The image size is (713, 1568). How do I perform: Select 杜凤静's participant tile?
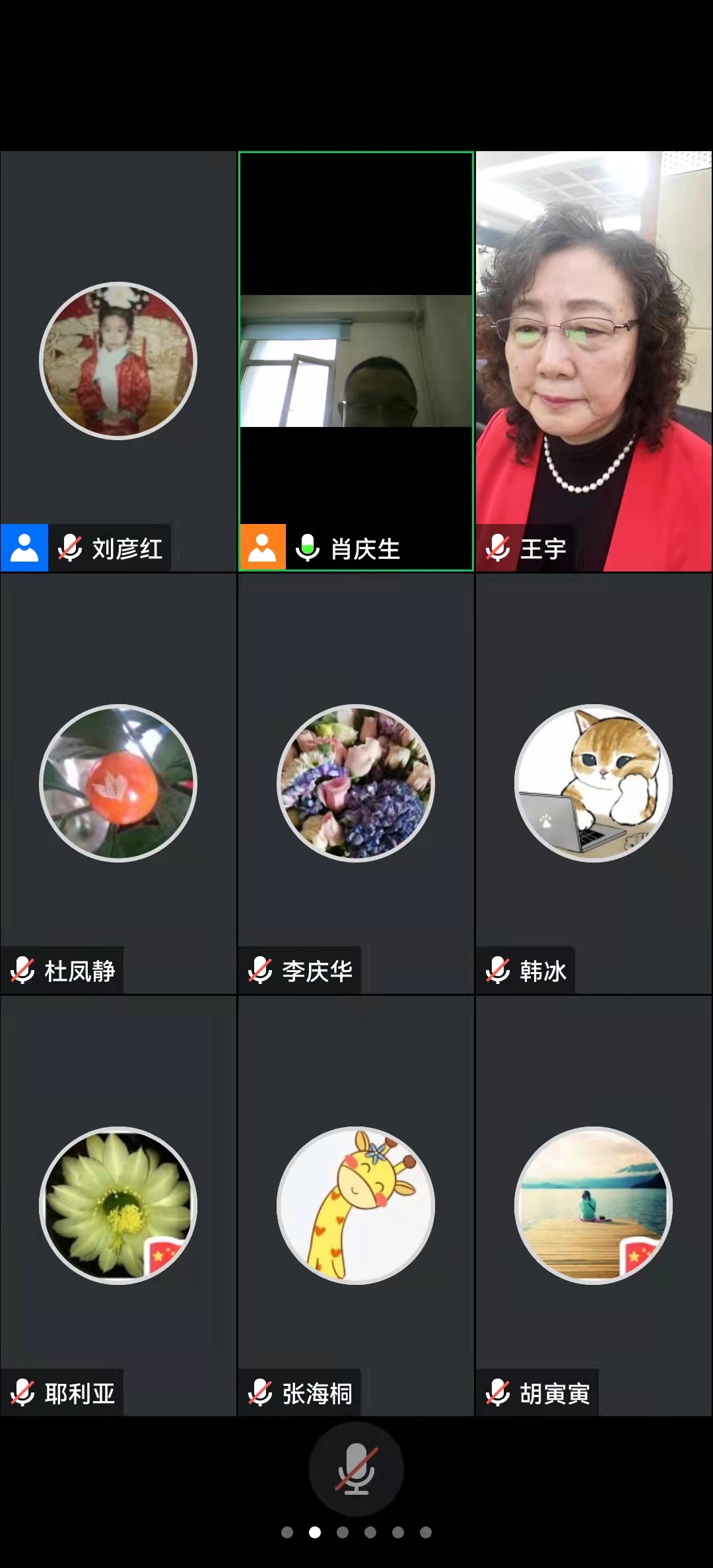click(118, 783)
